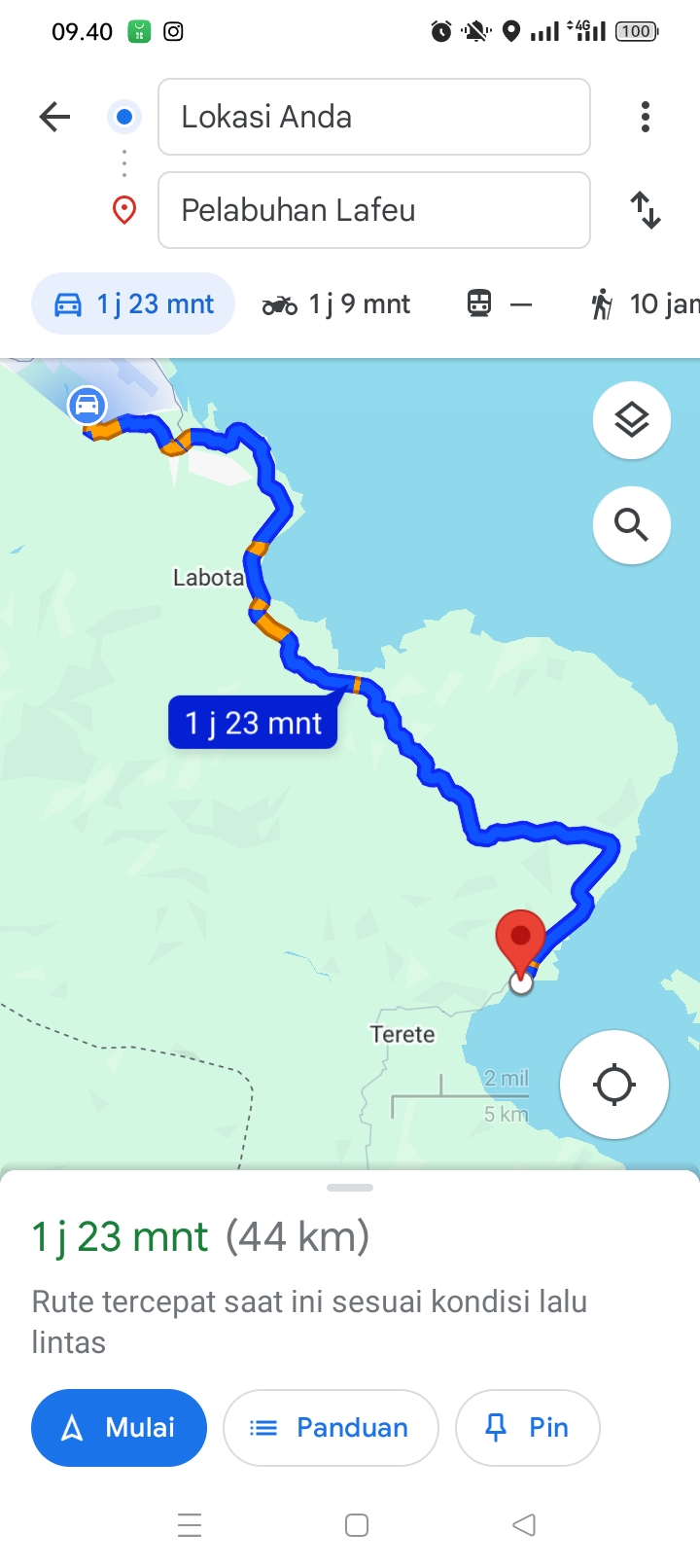This screenshot has width=700, height=1568.
Task: Go back using the top-left arrow
Action: pyautogui.click(x=55, y=118)
